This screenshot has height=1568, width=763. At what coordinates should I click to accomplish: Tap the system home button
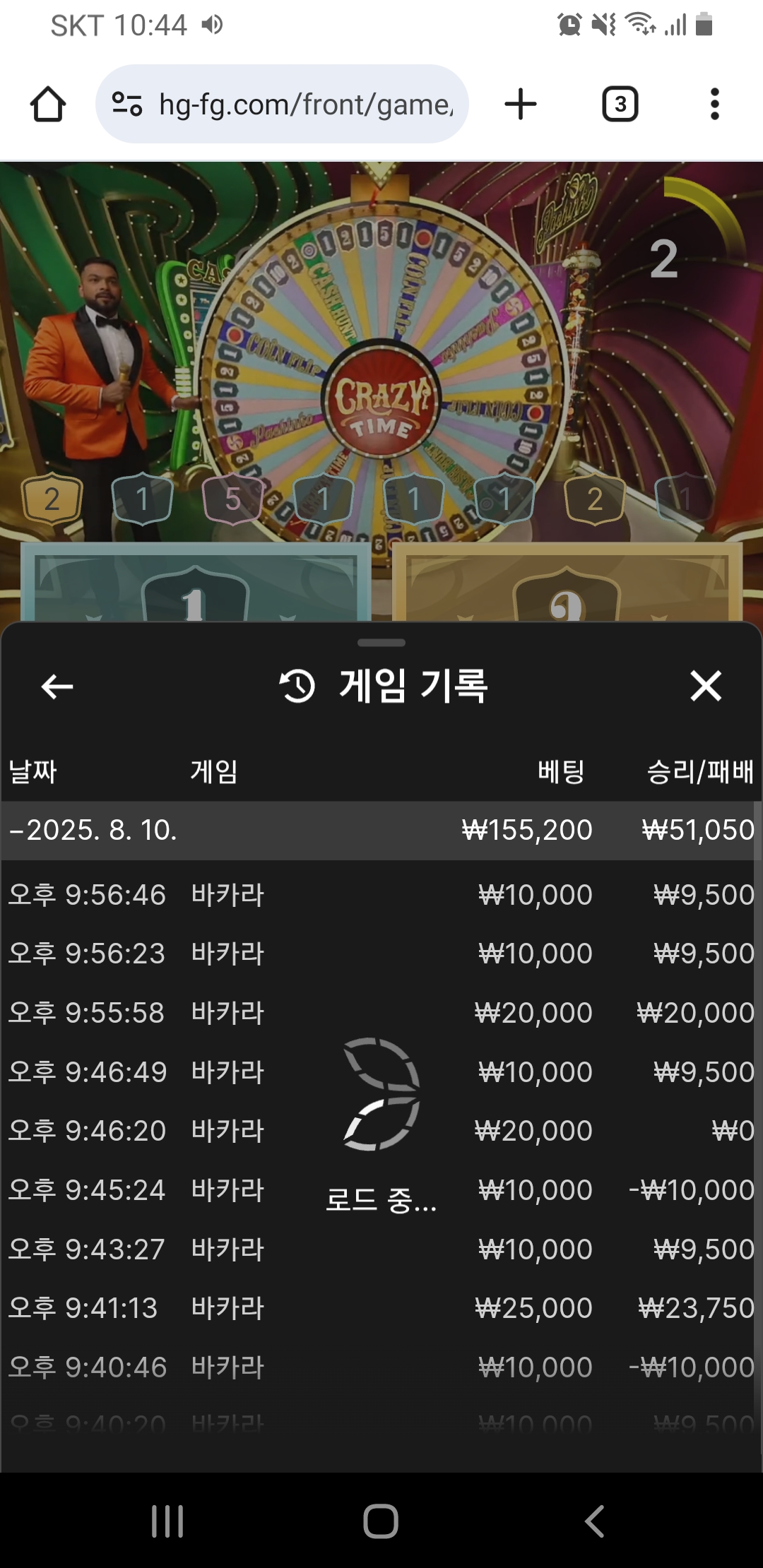tap(381, 1521)
